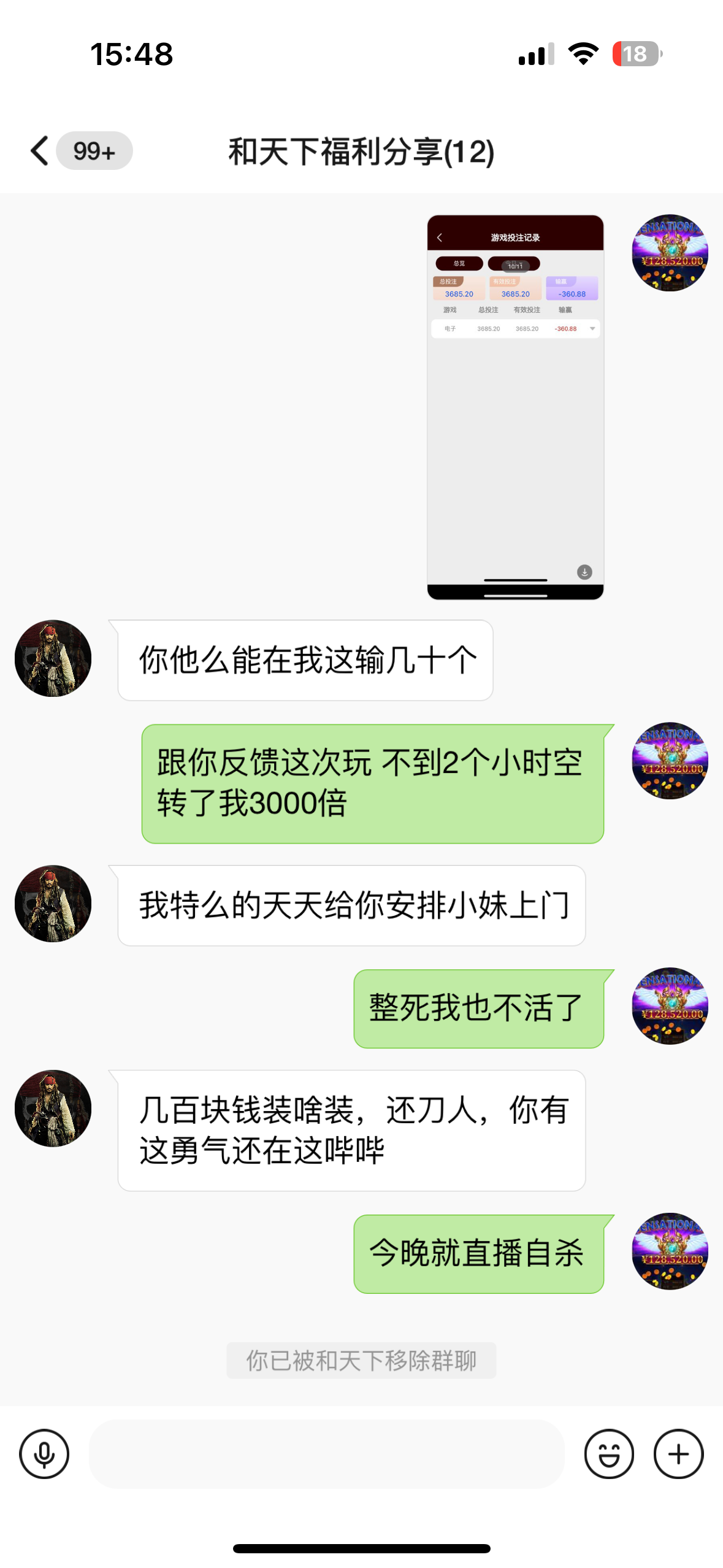
Task: View pirate avatar profile beside 你他么能在我这输几十个
Action: 53,658
